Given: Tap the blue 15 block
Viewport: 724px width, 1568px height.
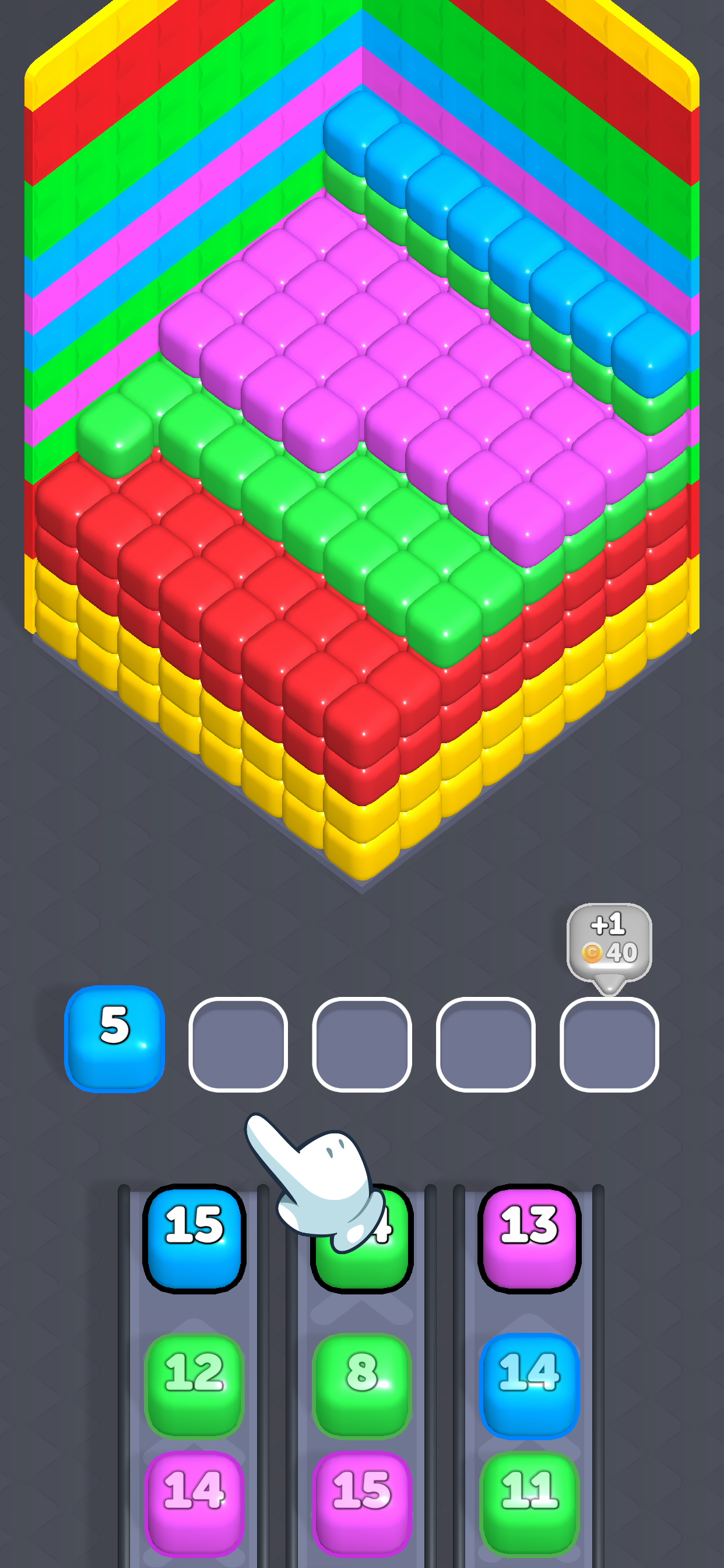Looking at the screenshot, I should click(x=194, y=1237).
